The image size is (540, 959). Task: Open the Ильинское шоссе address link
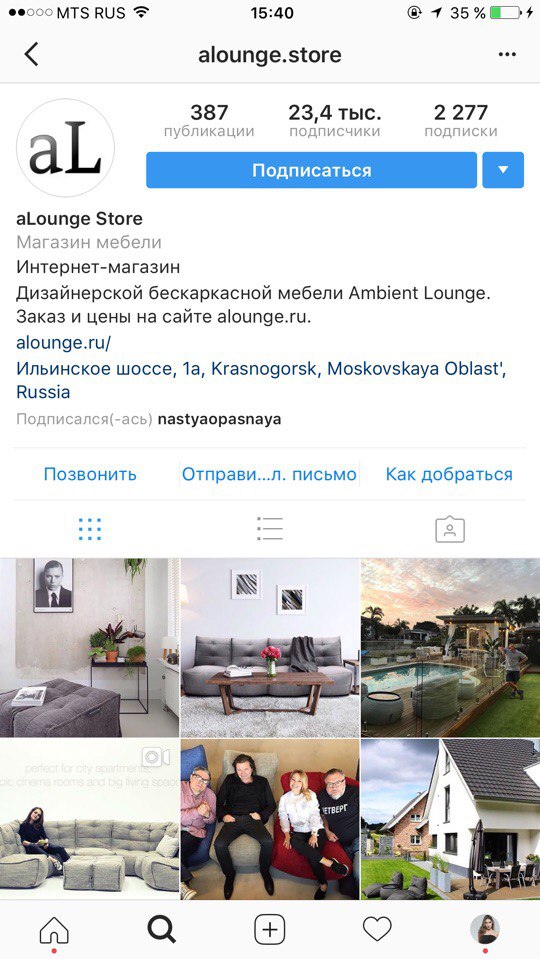261,380
